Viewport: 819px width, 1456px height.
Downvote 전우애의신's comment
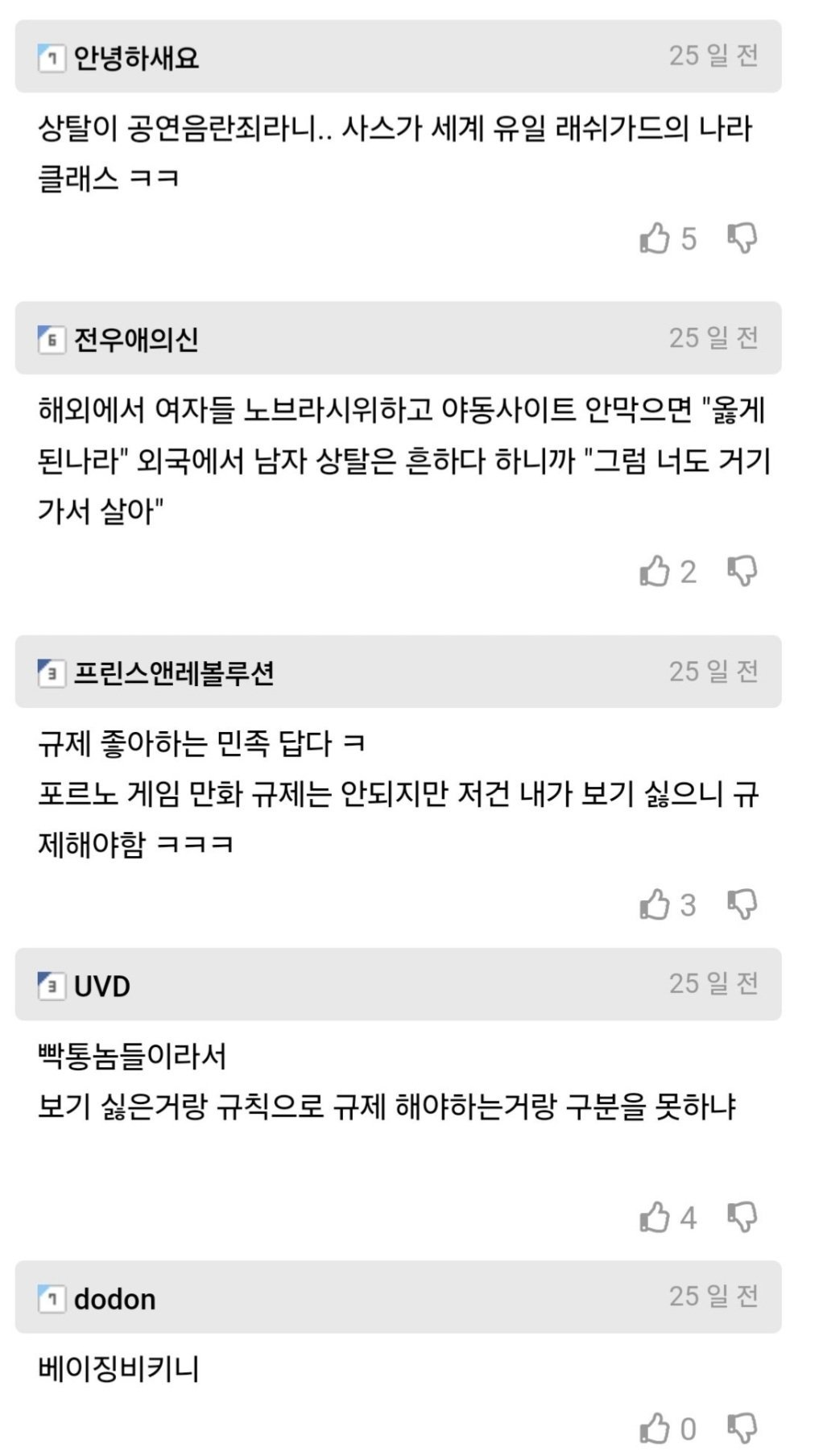[x=742, y=572]
